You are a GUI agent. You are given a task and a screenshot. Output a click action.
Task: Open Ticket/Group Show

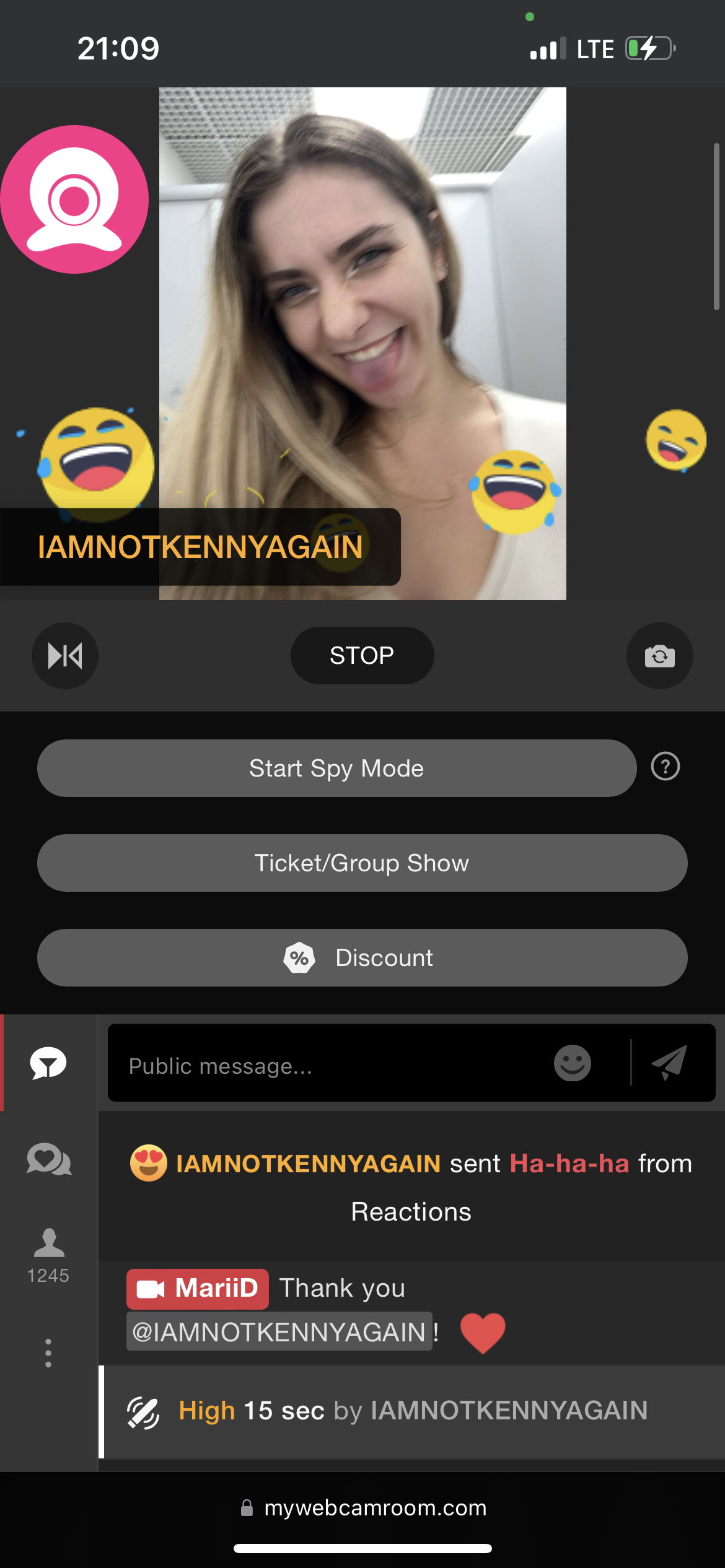(x=362, y=863)
